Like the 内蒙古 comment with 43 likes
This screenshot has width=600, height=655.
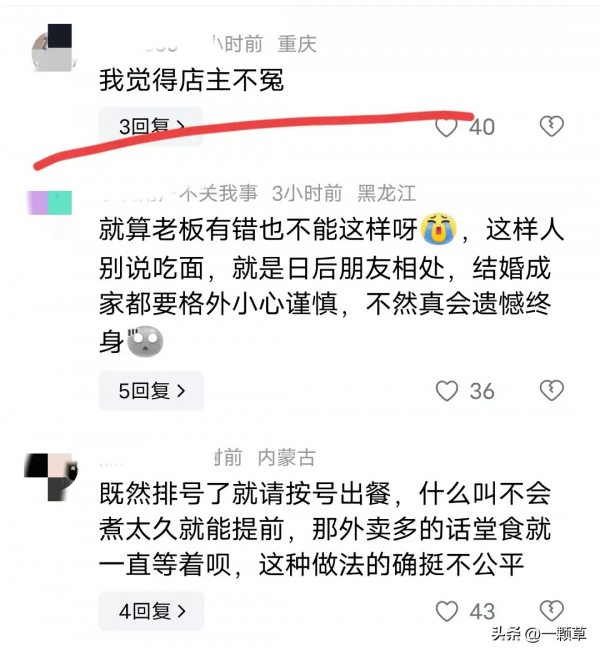447,610
